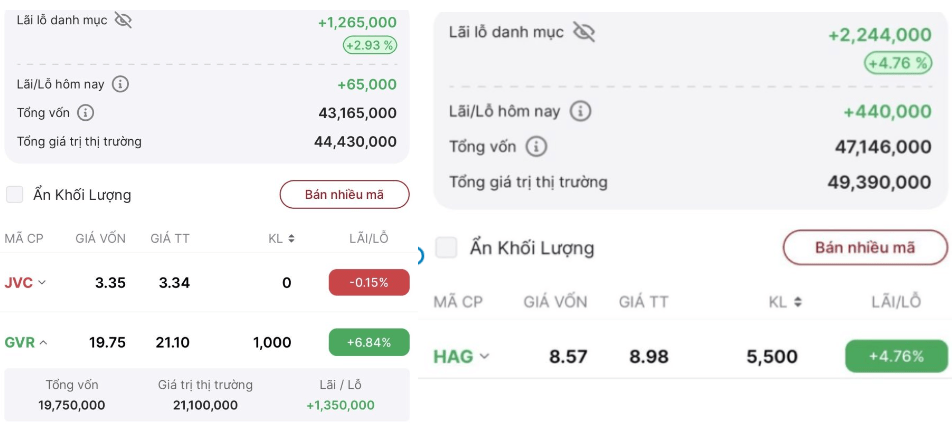952x433 pixels.
Task: Open the info icon next to today's +65,000 profit
Action: pos(121,84)
